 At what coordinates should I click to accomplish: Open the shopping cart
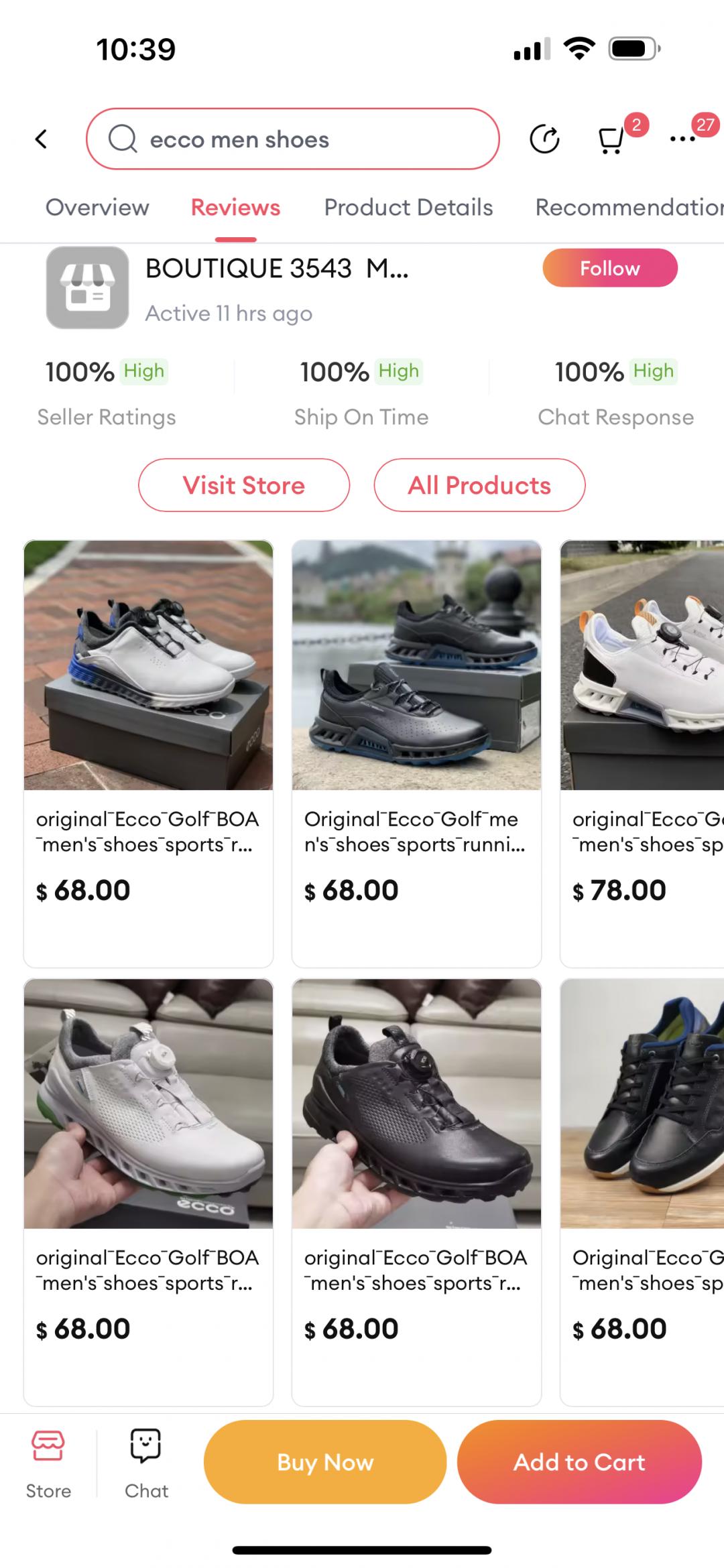pos(611,139)
